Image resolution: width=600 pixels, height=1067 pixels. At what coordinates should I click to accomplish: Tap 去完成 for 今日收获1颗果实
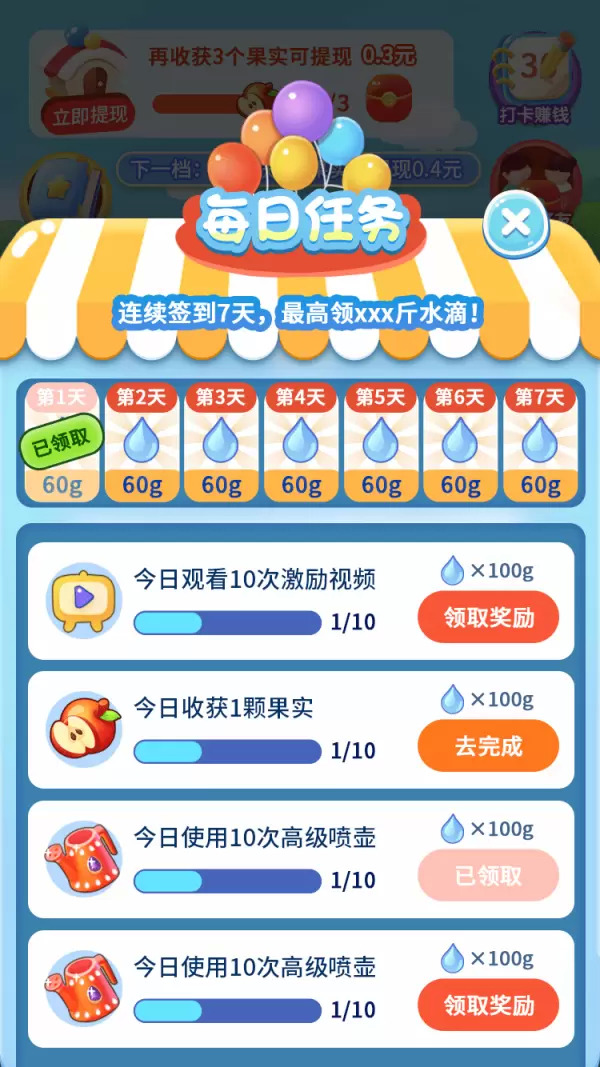click(x=488, y=746)
